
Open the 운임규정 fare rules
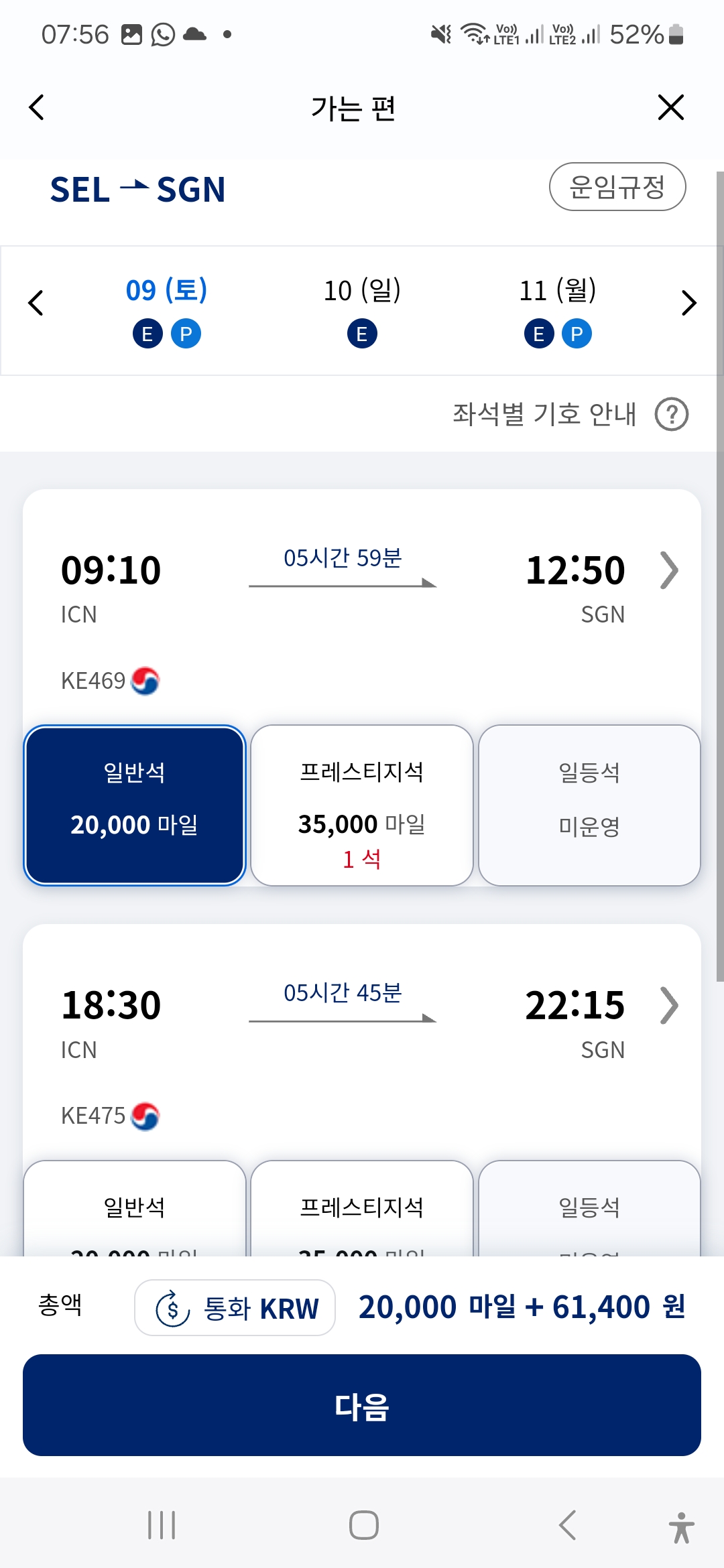click(617, 187)
